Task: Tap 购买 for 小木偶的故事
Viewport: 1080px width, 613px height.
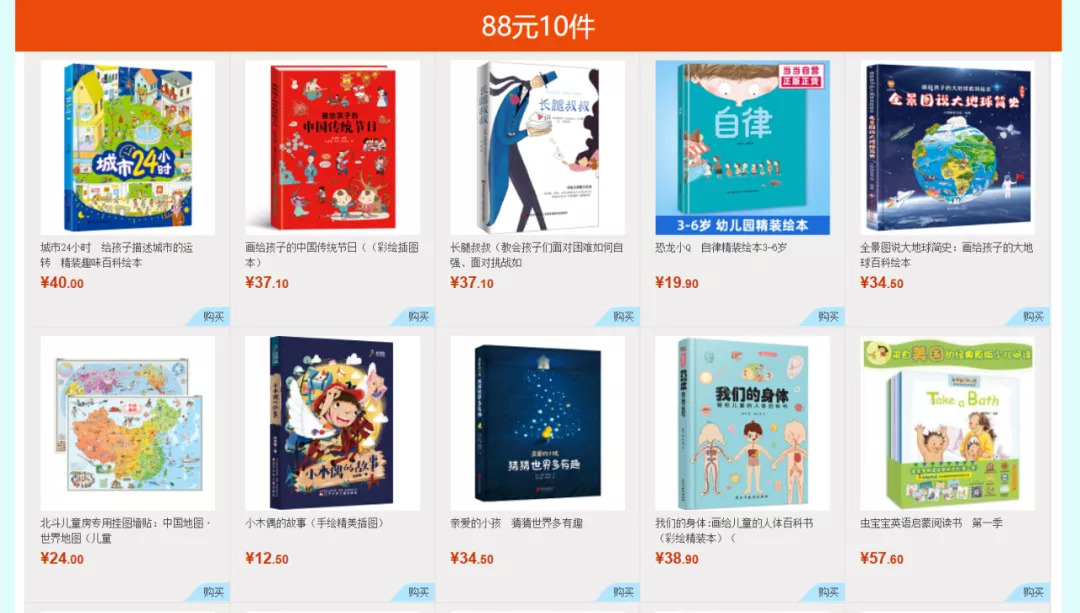Action: [x=417, y=592]
